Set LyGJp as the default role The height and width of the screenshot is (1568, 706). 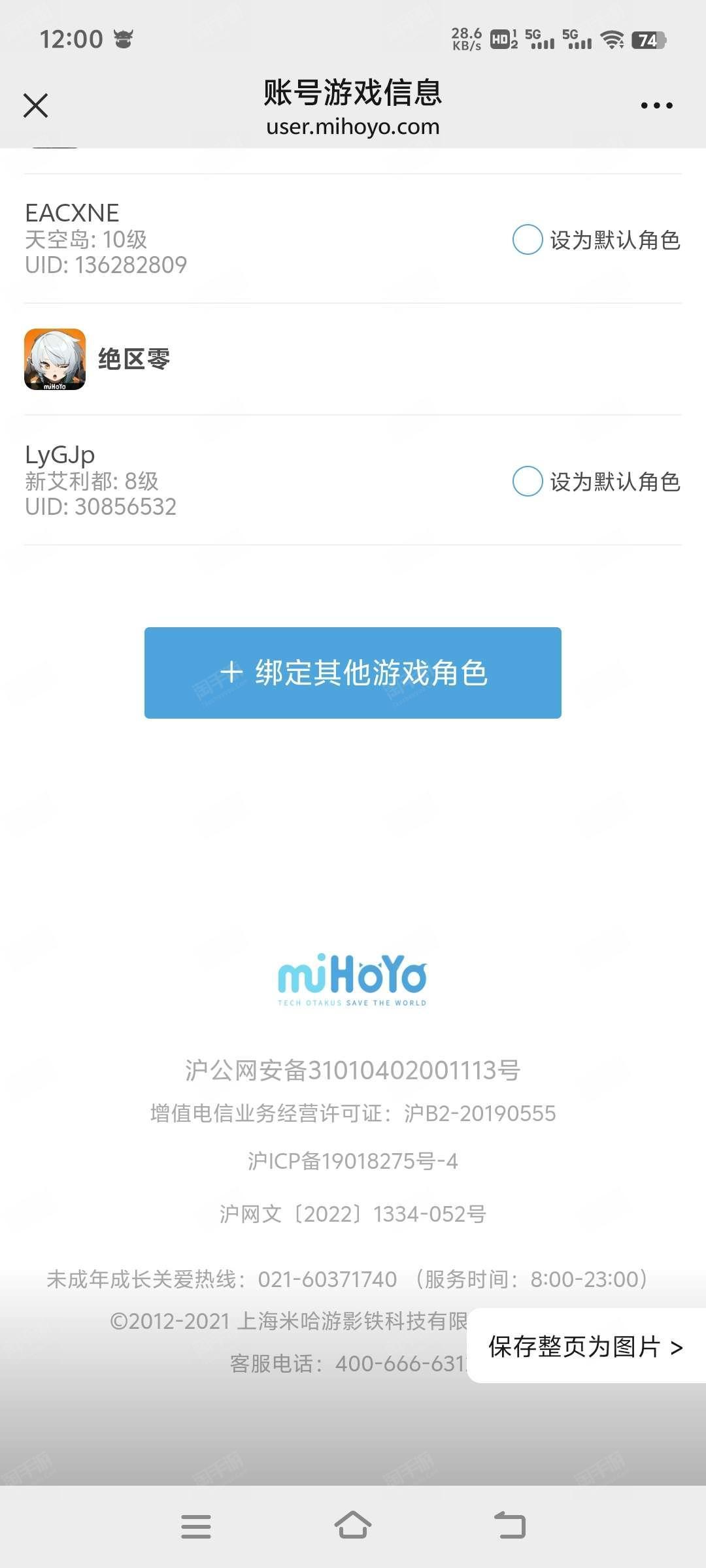(528, 482)
